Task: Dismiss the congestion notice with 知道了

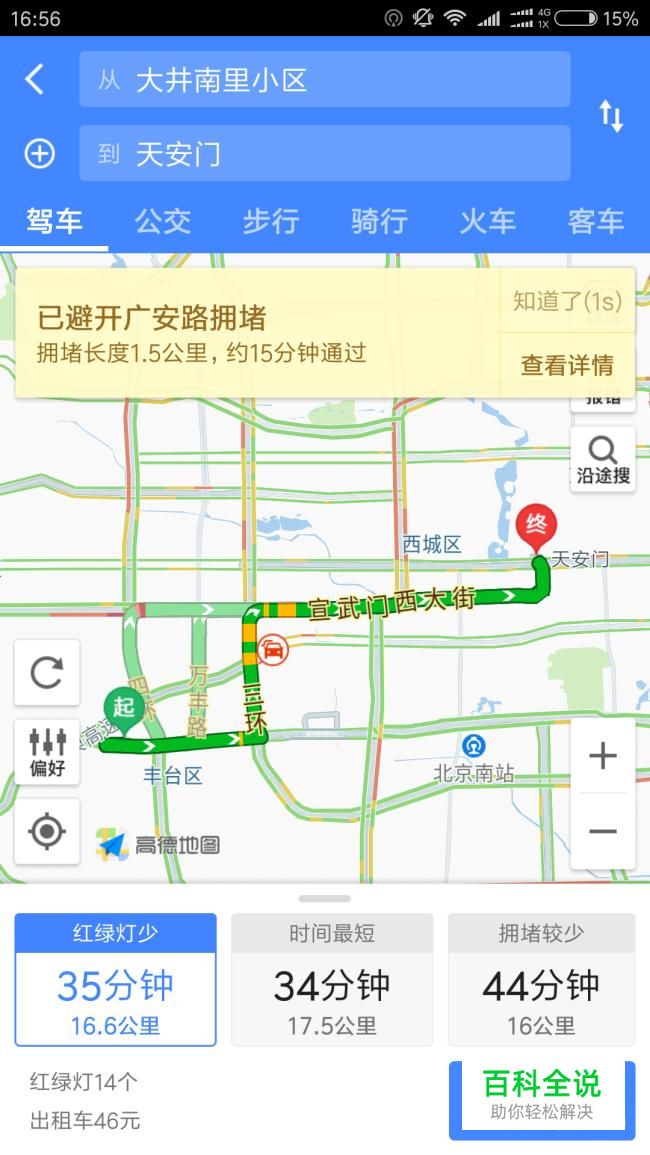Action: (x=567, y=301)
